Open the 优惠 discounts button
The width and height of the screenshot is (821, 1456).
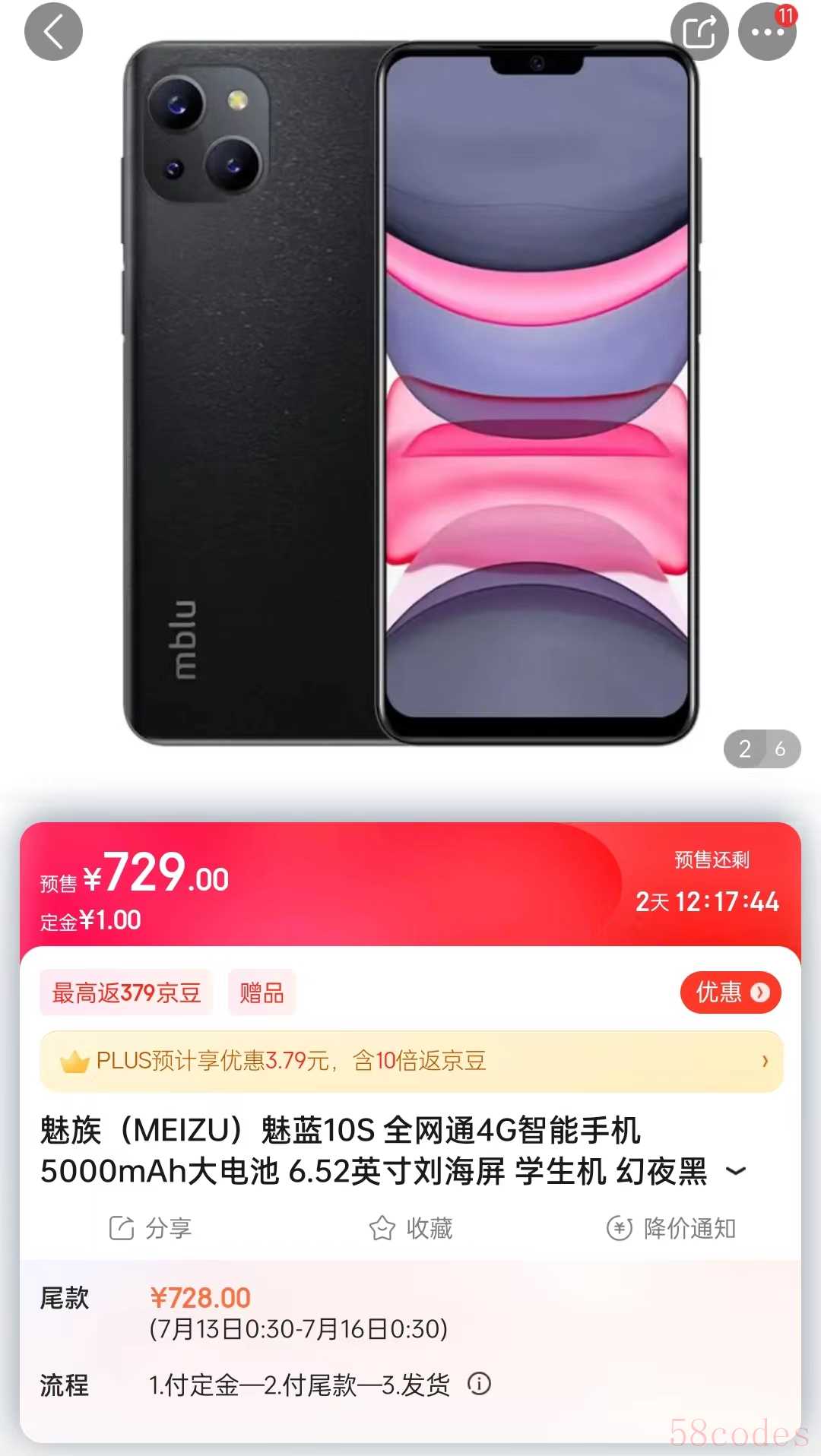coord(731,992)
